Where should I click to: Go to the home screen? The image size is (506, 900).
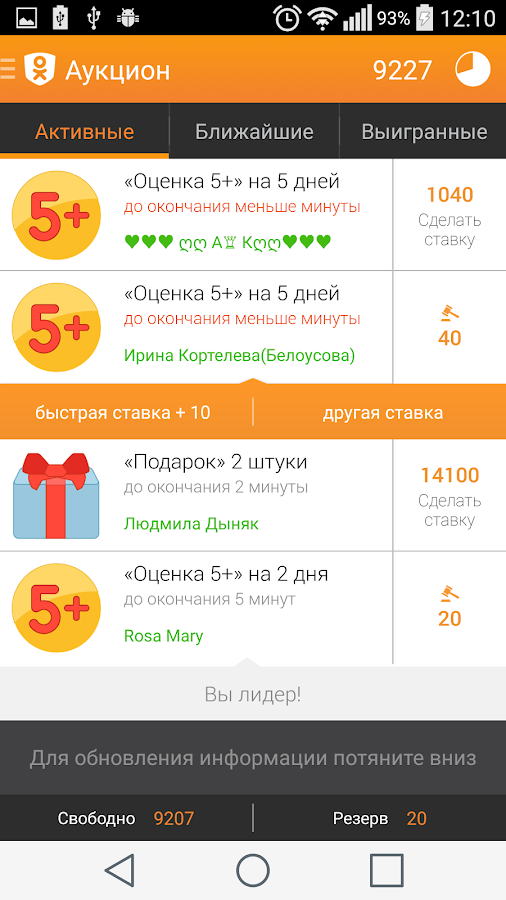pyautogui.click(x=253, y=870)
